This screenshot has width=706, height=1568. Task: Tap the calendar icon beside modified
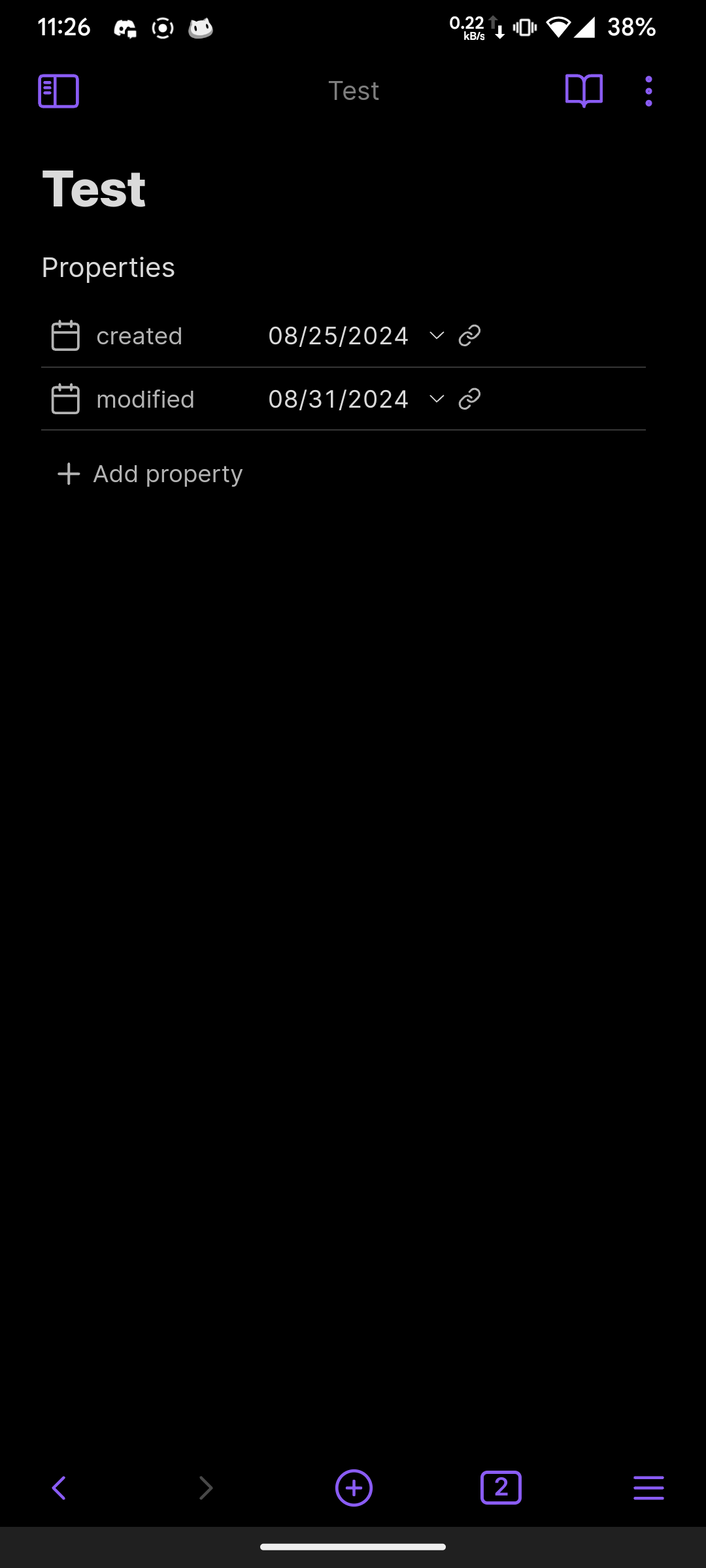(65, 399)
